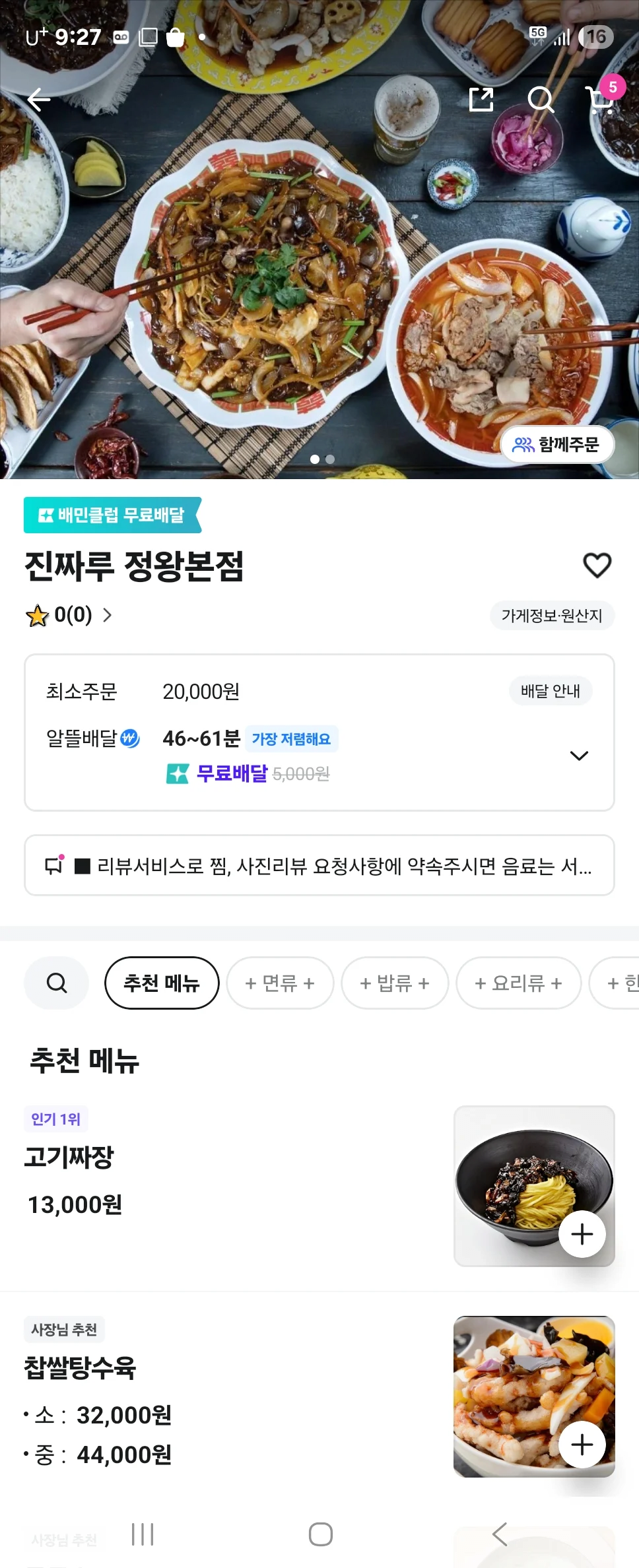
Task: Start a 함께주문 group order
Action: coord(557,445)
